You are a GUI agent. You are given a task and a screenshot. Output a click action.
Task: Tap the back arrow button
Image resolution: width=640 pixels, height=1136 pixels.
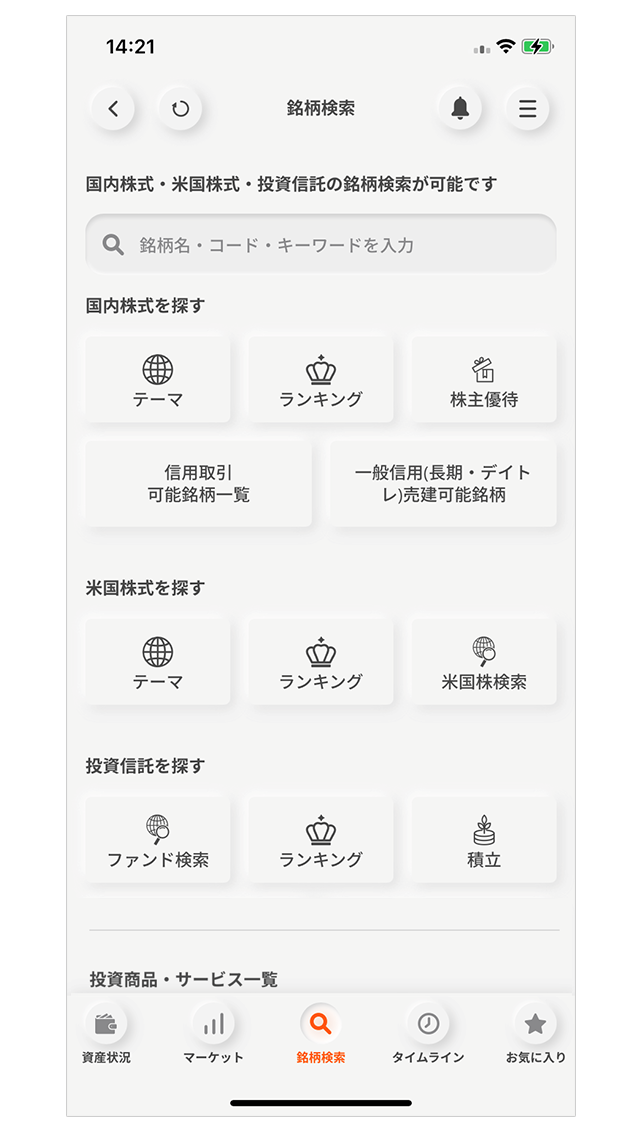[x=112, y=109]
